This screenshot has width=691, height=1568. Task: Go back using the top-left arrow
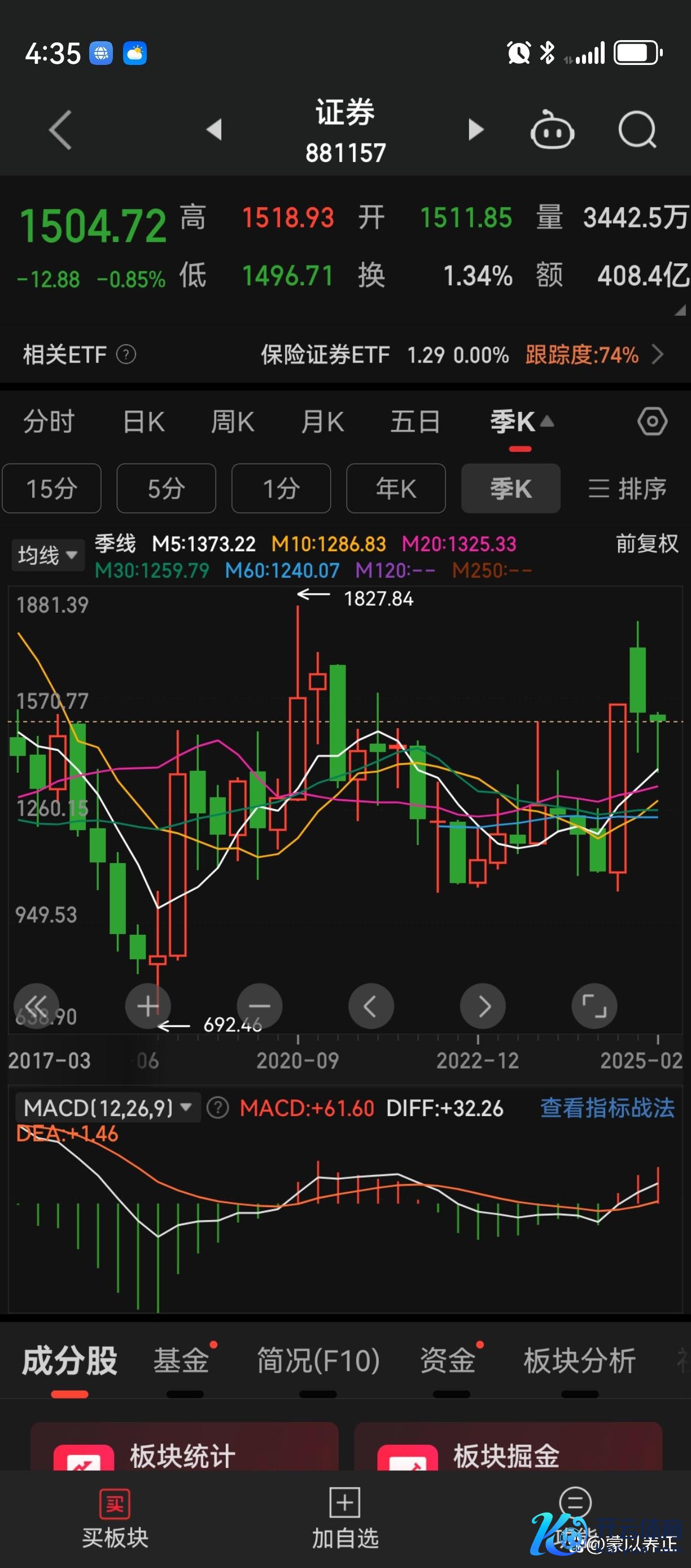[60, 130]
